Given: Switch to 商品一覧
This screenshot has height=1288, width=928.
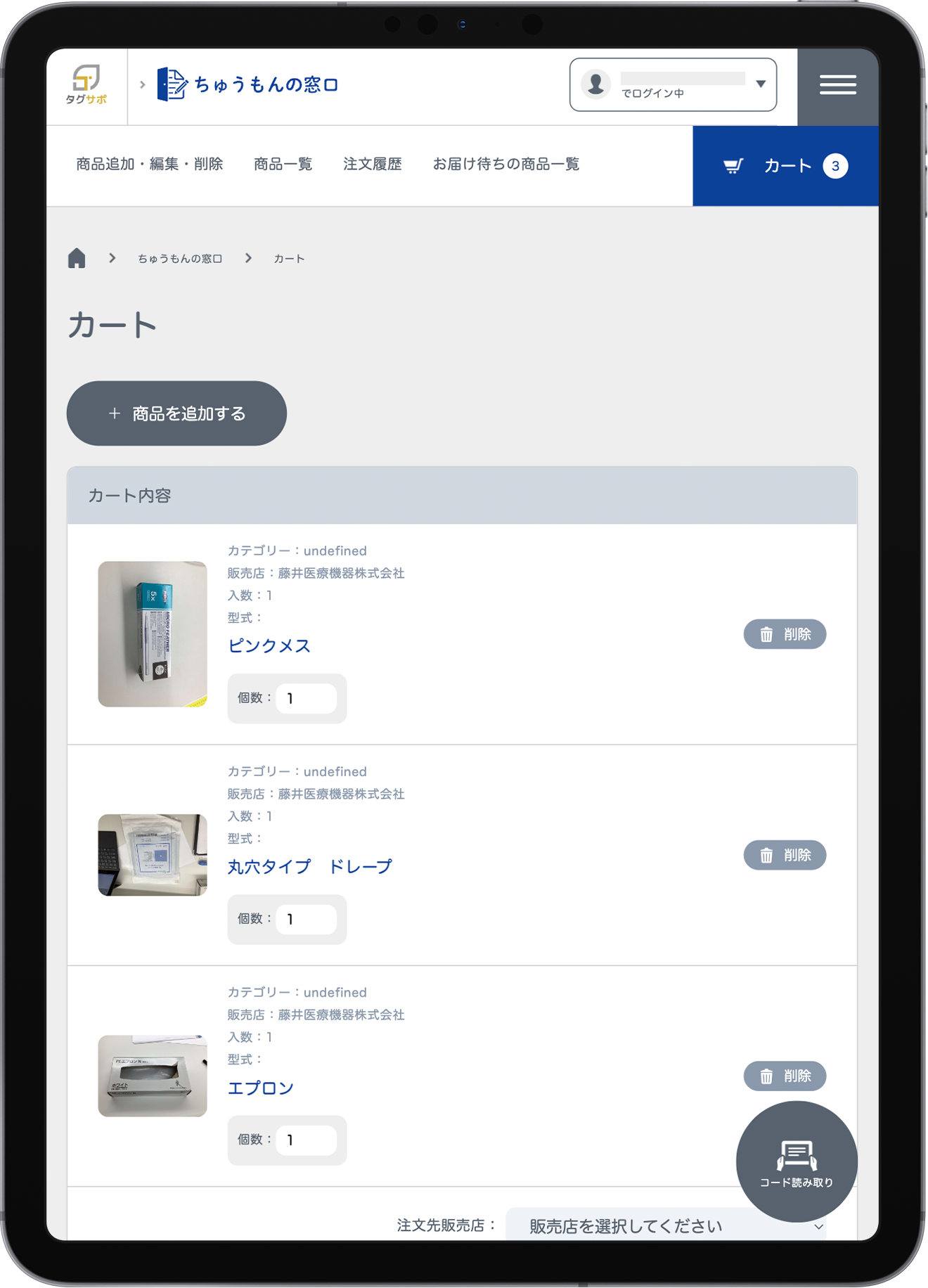Looking at the screenshot, I should (x=283, y=165).
